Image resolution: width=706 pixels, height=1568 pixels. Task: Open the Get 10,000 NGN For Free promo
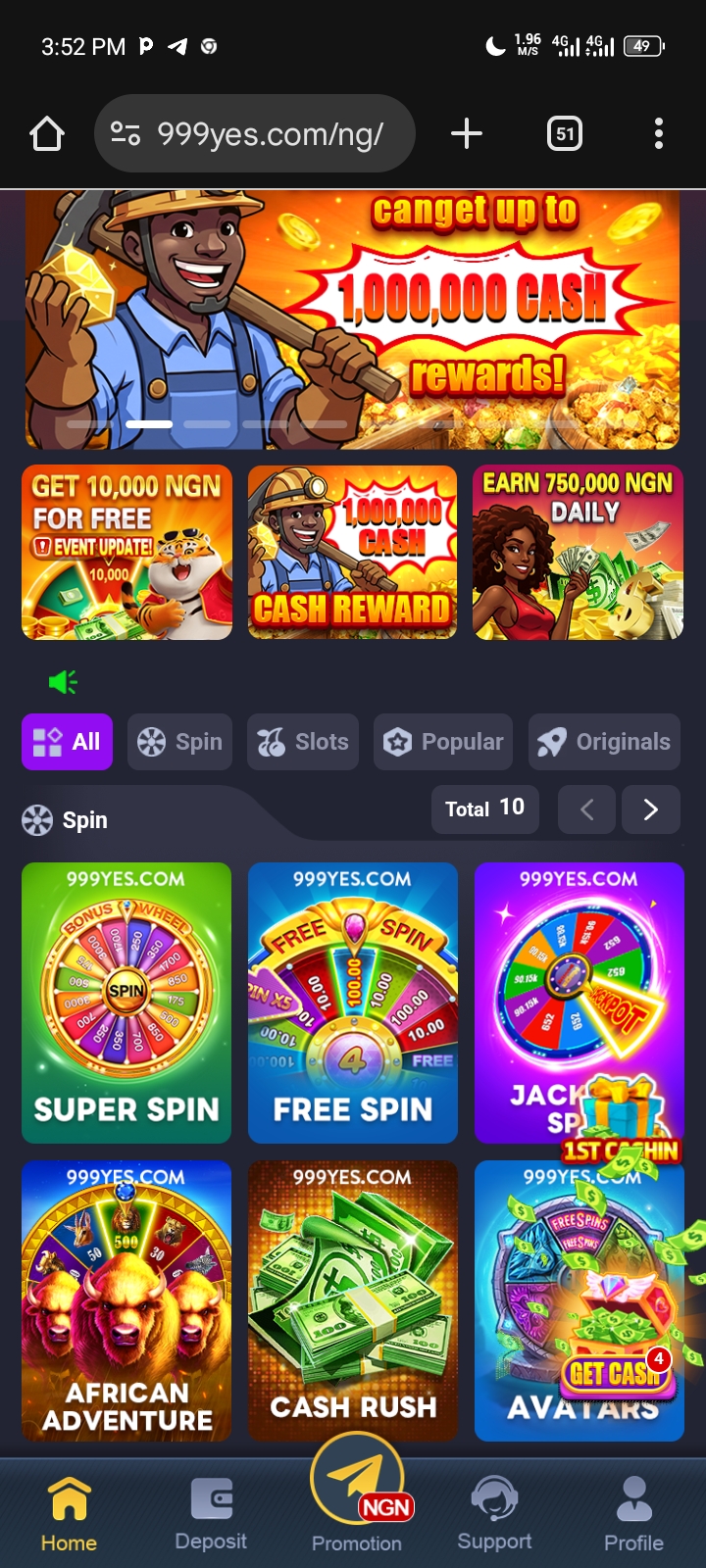pyautogui.click(x=127, y=553)
